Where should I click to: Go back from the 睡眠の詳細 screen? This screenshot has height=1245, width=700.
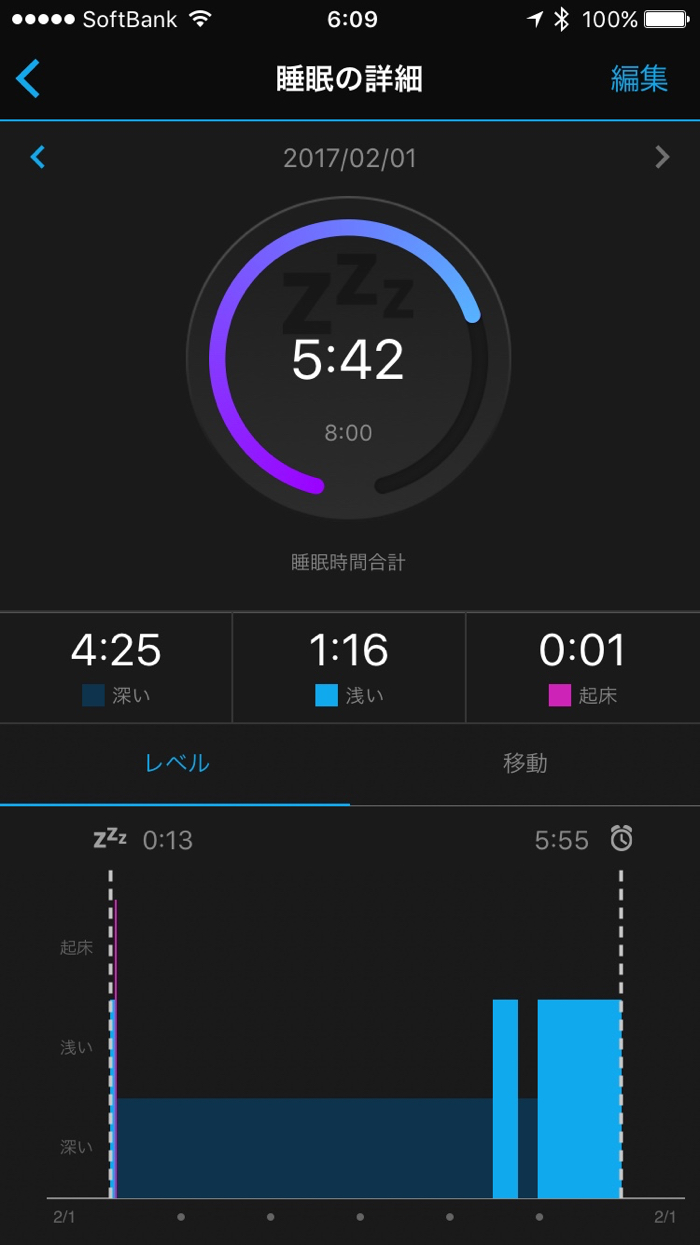tap(28, 79)
